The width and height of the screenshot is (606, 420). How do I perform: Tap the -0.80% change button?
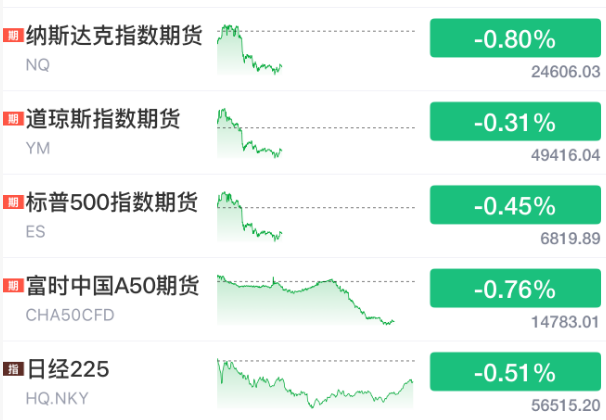(x=514, y=39)
